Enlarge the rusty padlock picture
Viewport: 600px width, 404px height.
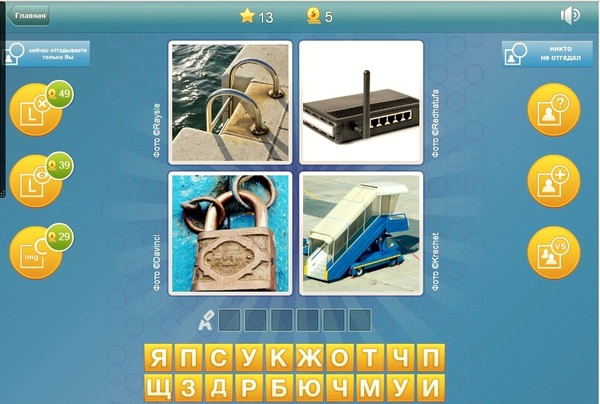(x=230, y=233)
